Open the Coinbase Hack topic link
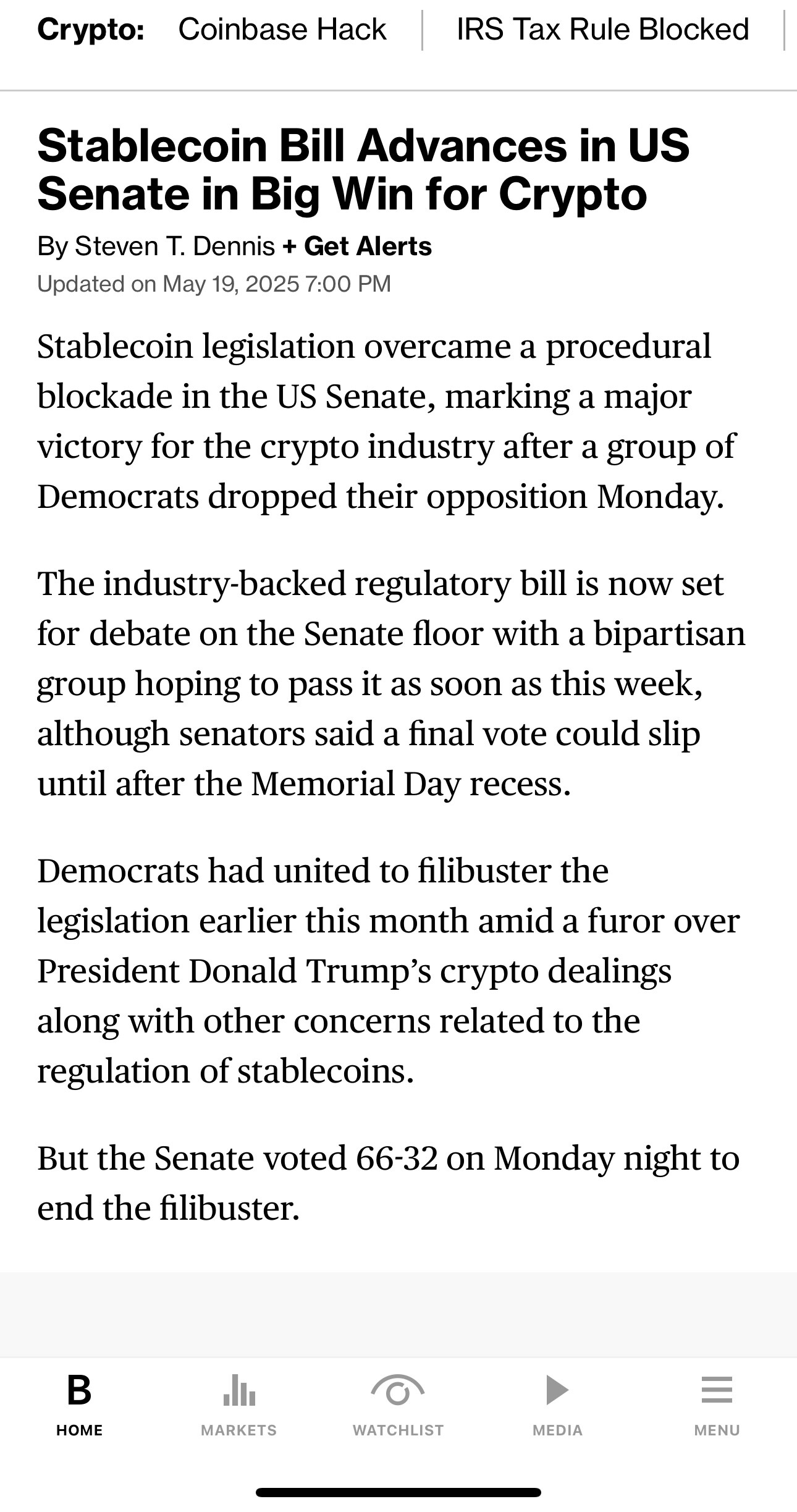The image size is (797, 1512). coord(282,30)
